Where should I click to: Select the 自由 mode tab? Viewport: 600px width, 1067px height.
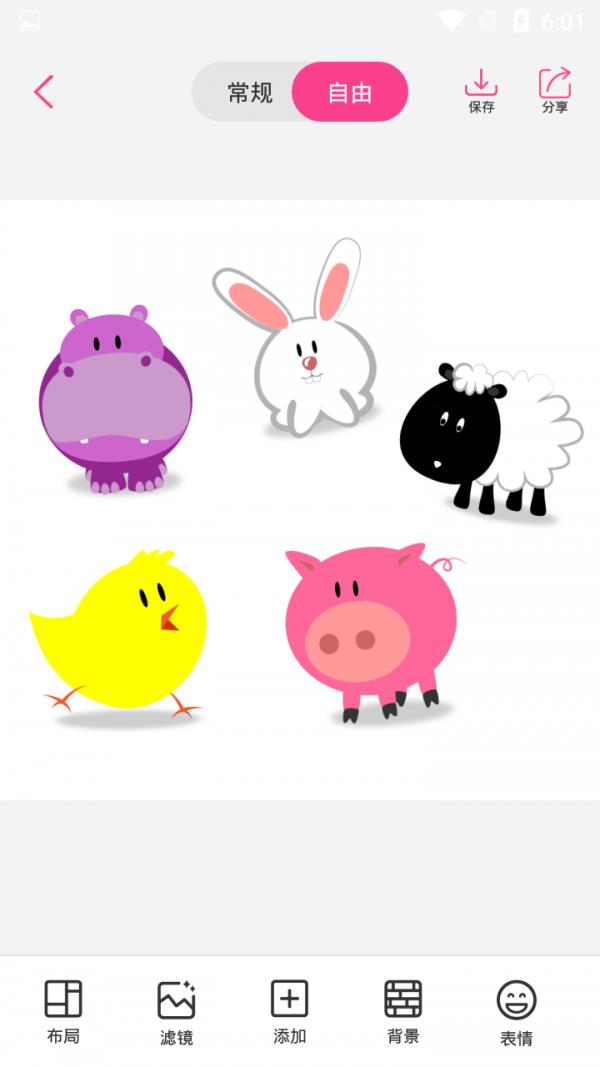pos(350,93)
